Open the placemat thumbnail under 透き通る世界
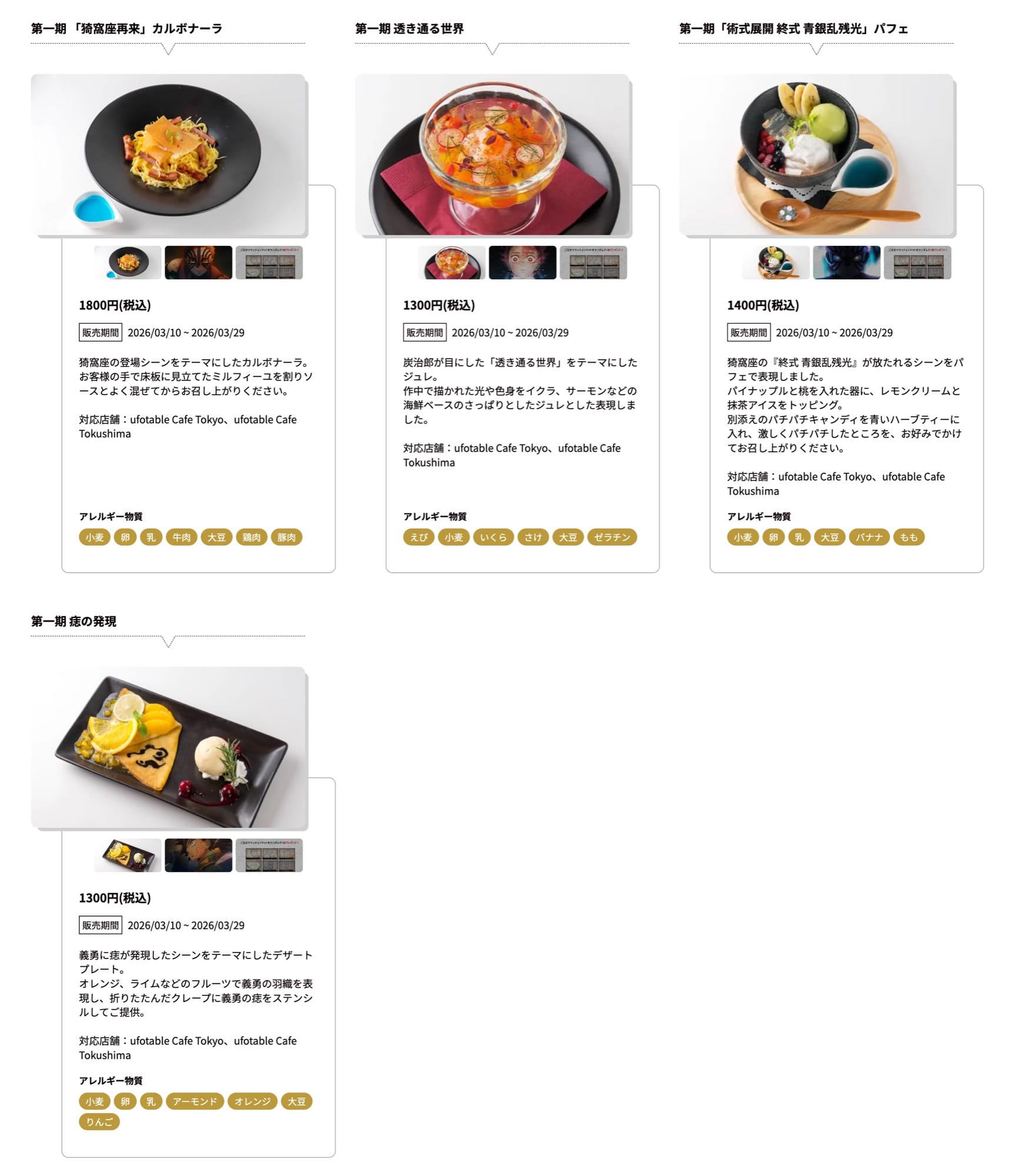Screen dimensions: 1026x1176 click(593, 262)
